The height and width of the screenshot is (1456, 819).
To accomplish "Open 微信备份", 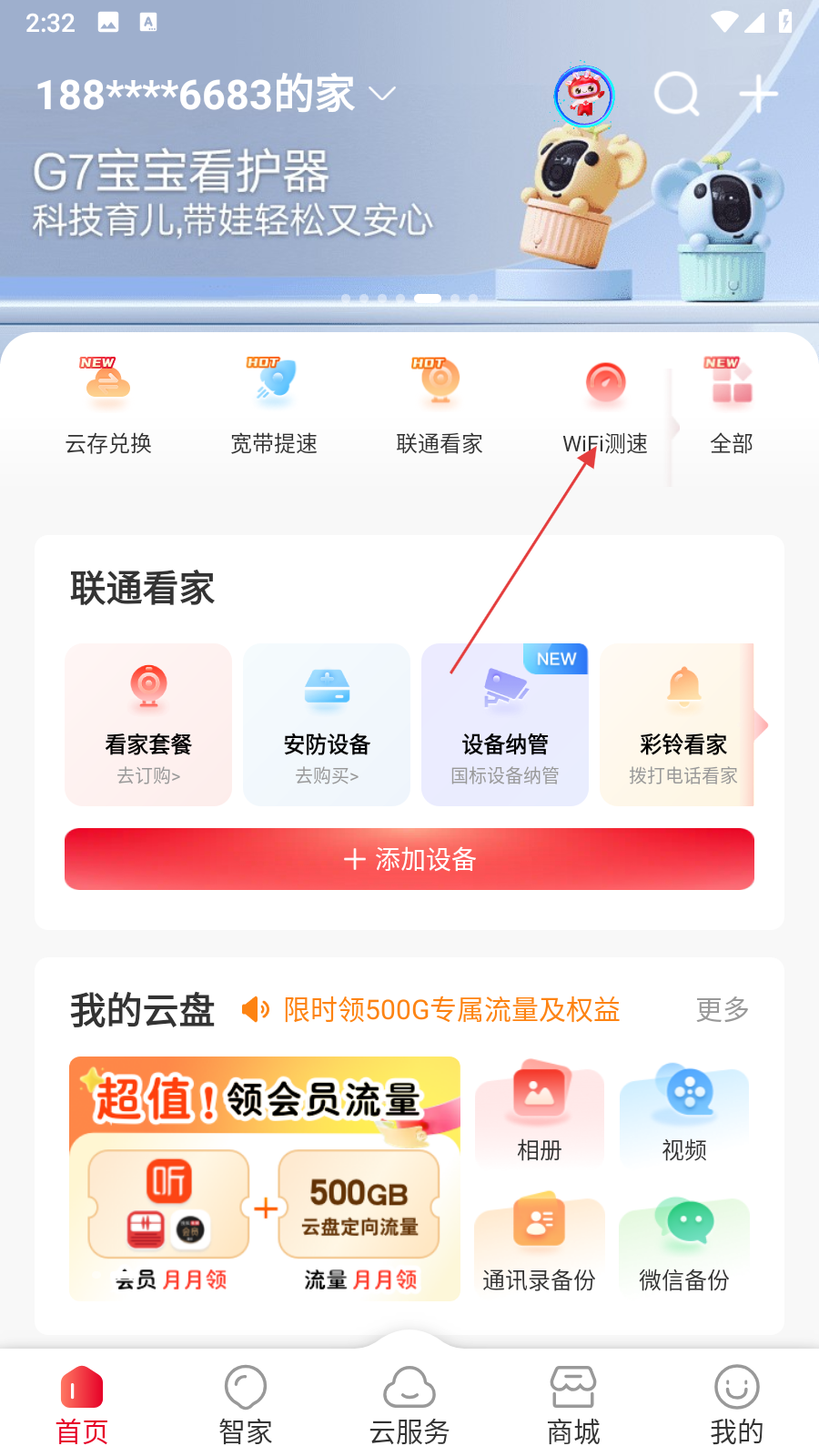I will tap(684, 1244).
